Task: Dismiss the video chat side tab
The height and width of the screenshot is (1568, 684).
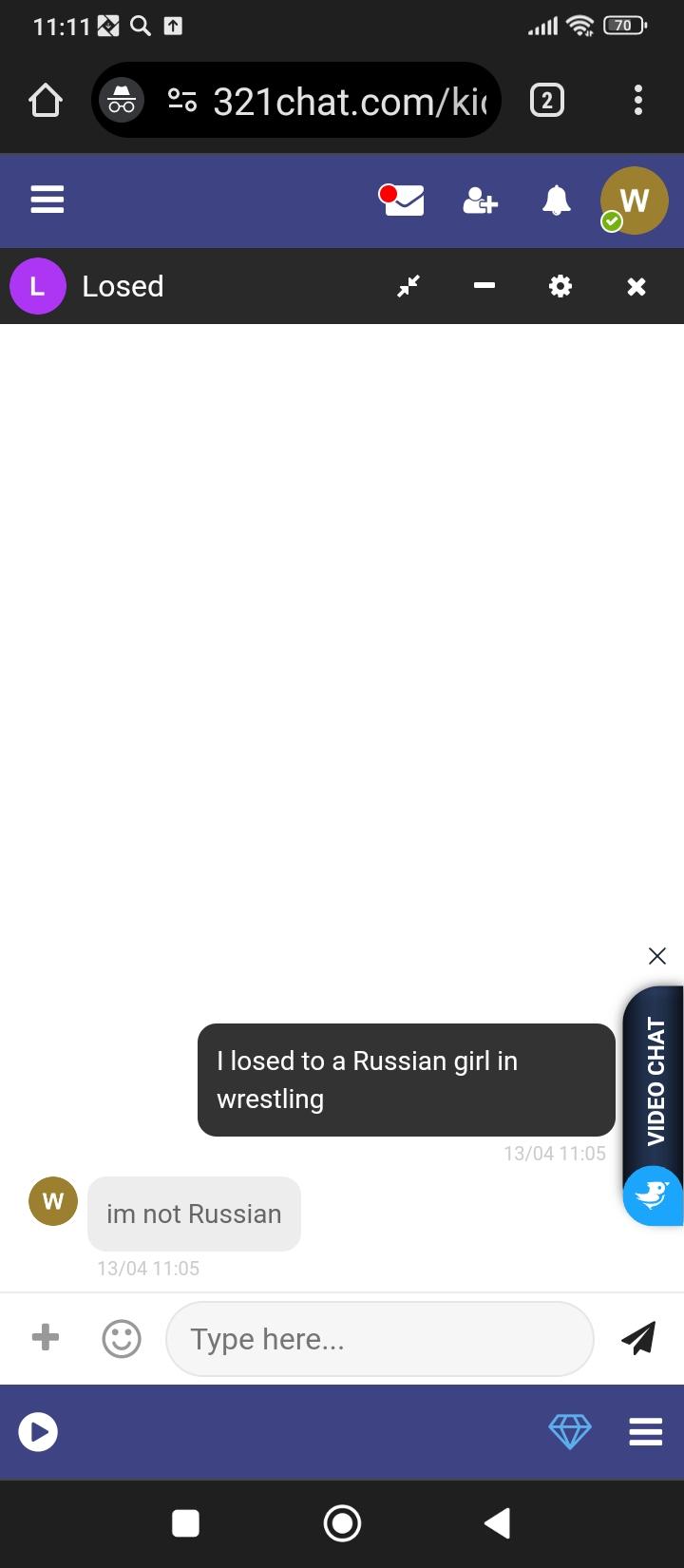Action: coord(656,956)
